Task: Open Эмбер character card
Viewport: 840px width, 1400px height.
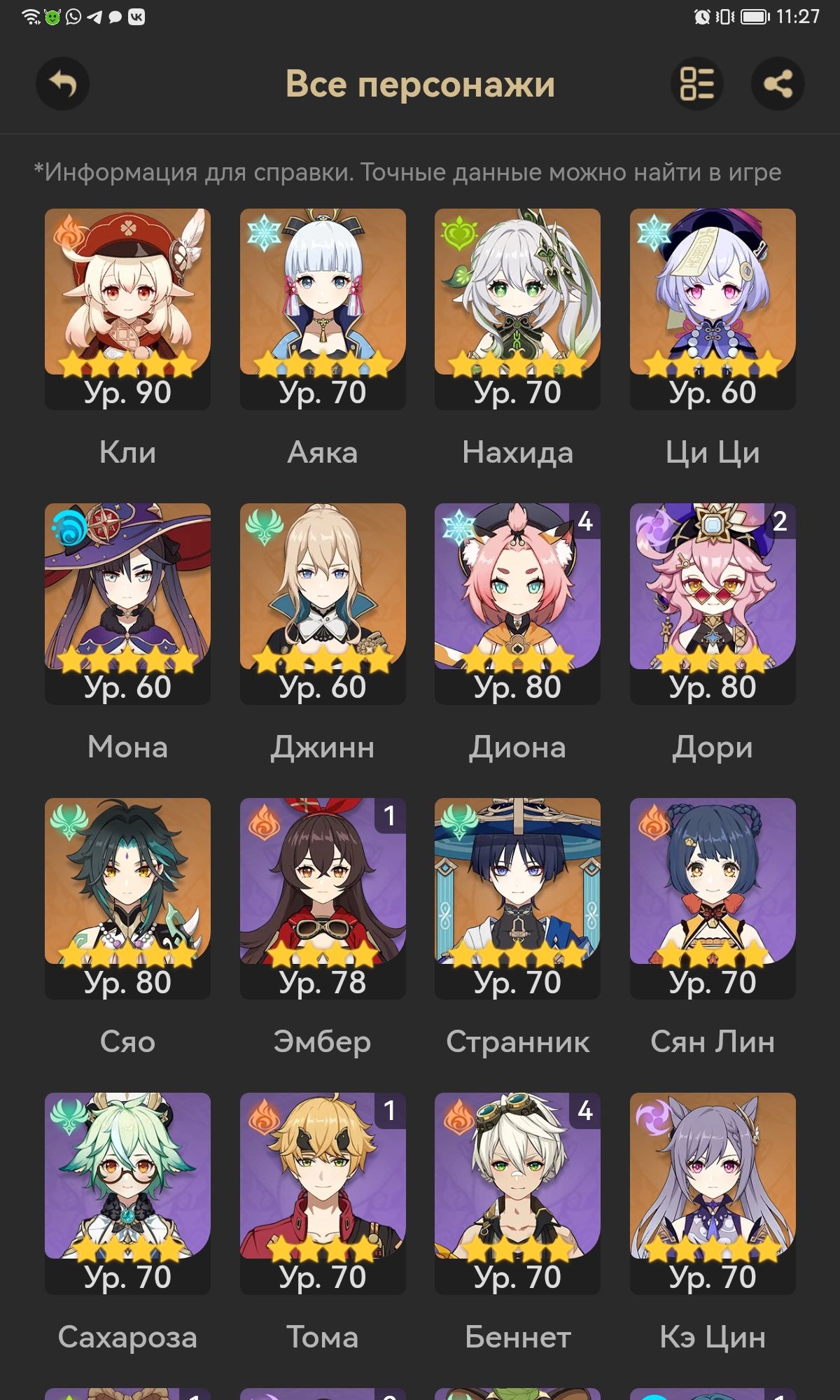Action: (323, 897)
